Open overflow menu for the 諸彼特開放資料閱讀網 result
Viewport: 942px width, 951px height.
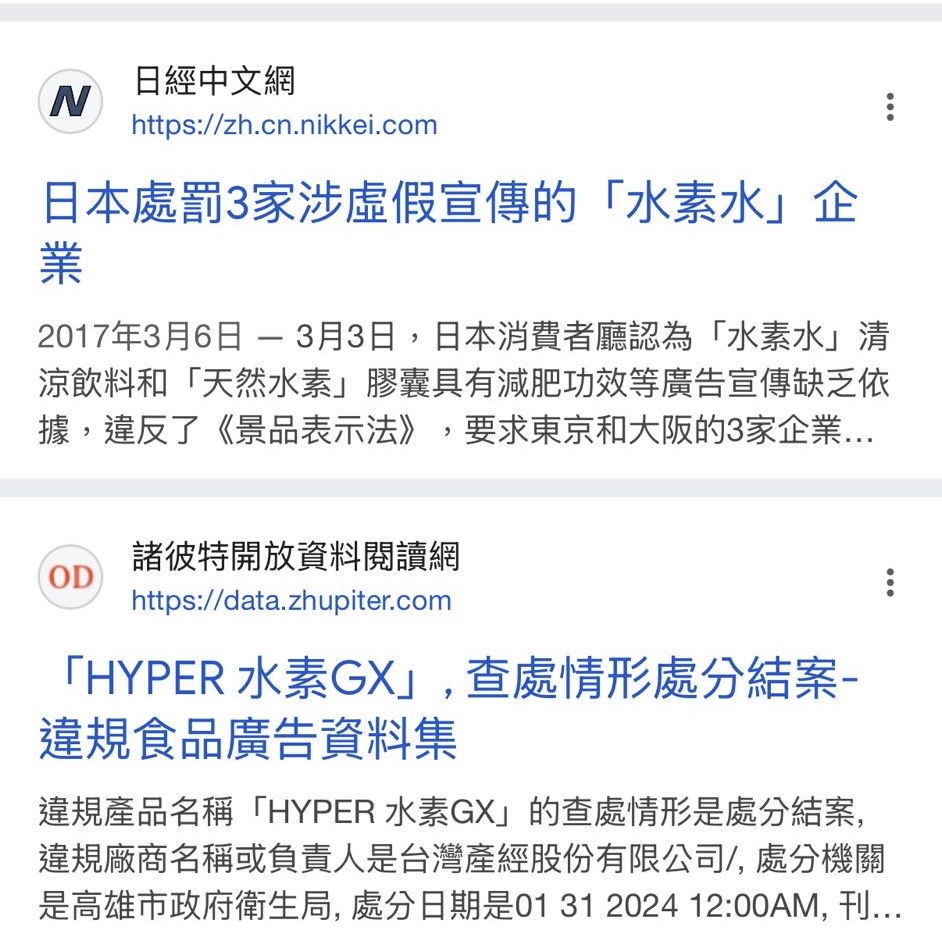click(889, 582)
